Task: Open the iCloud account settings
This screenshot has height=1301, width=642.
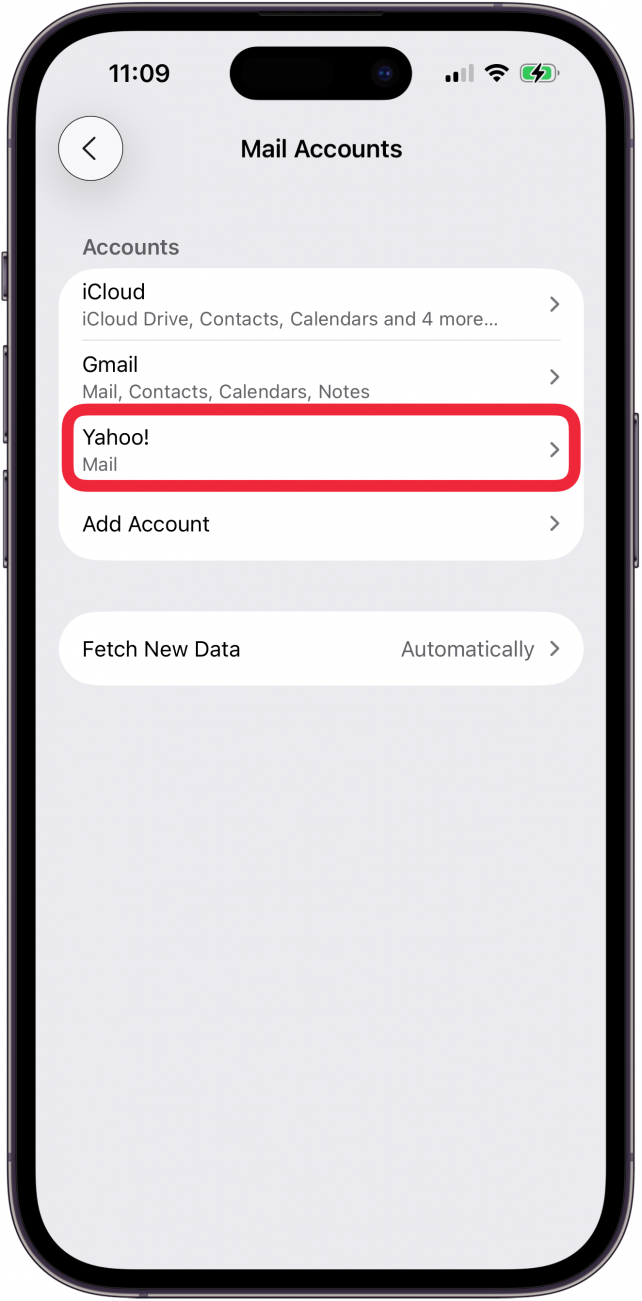Action: (x=320, y=304)
